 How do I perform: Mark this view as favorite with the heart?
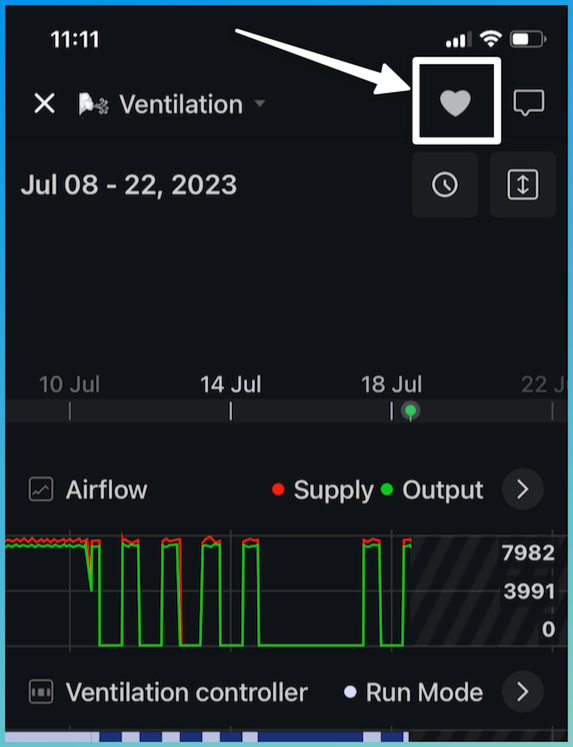point(455,102)
